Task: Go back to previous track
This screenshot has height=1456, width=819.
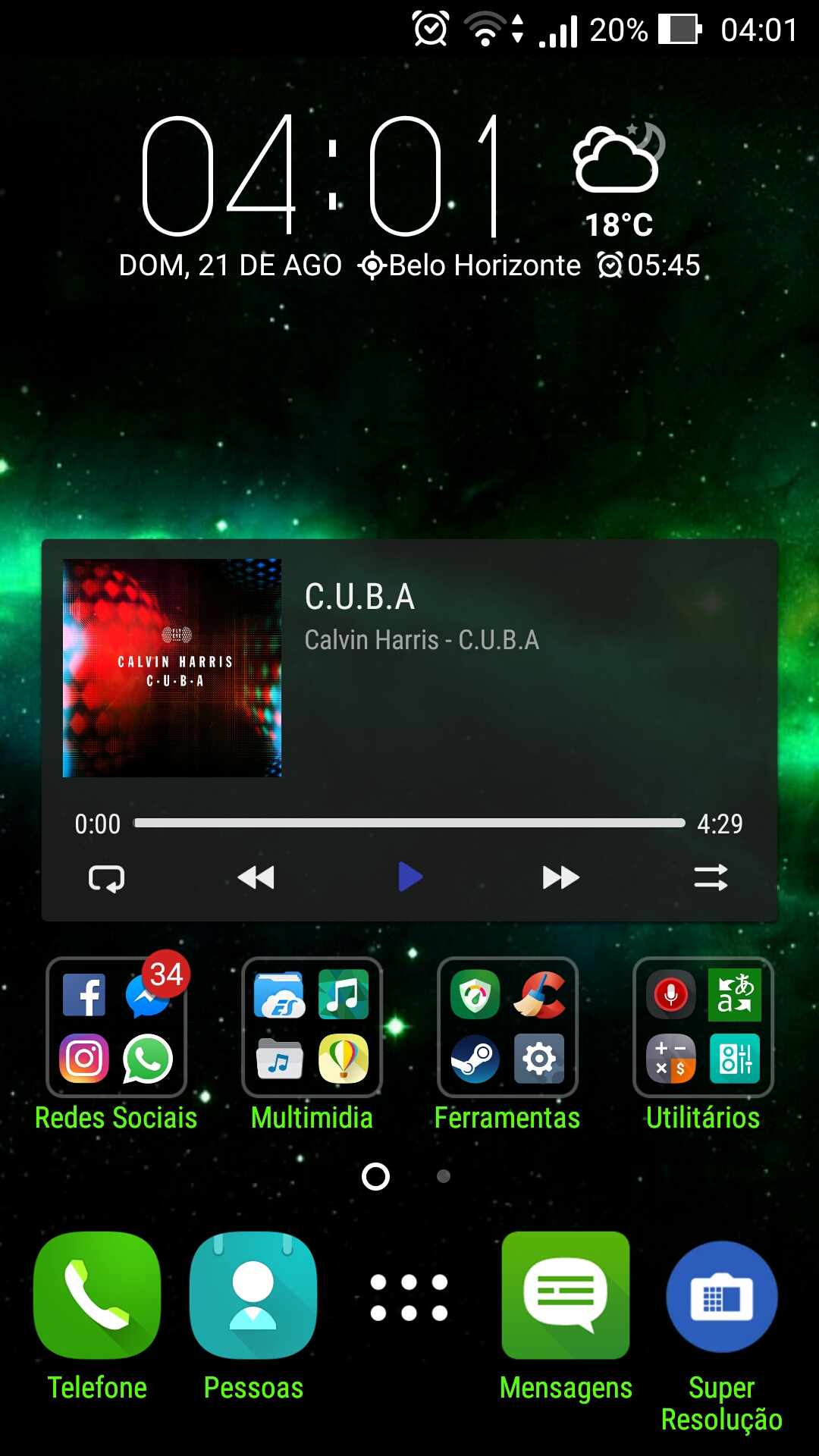Action: click(x=256, y=877)
